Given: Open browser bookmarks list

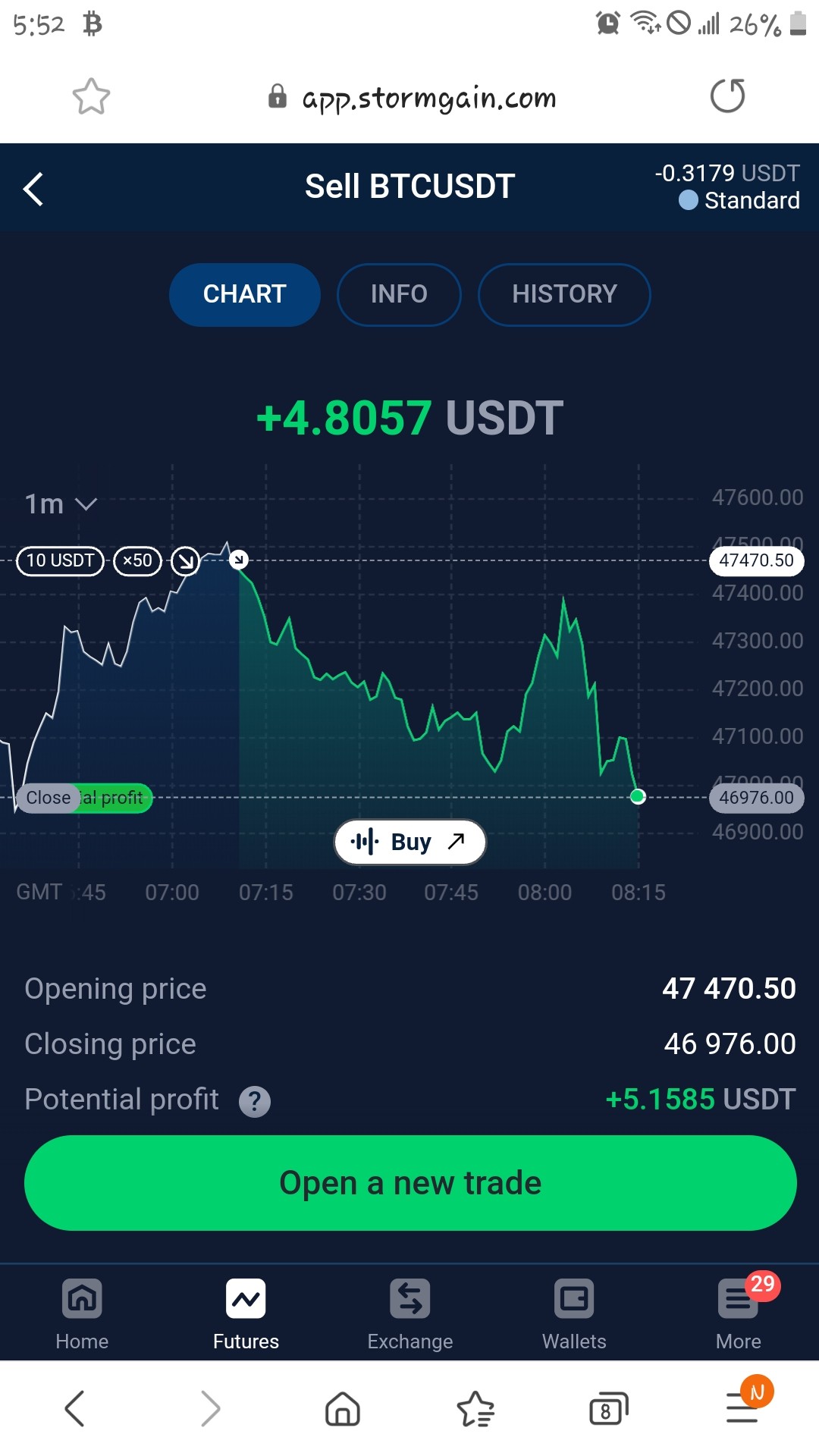Looking at the screenshot, I should [x=475, y=1409].
